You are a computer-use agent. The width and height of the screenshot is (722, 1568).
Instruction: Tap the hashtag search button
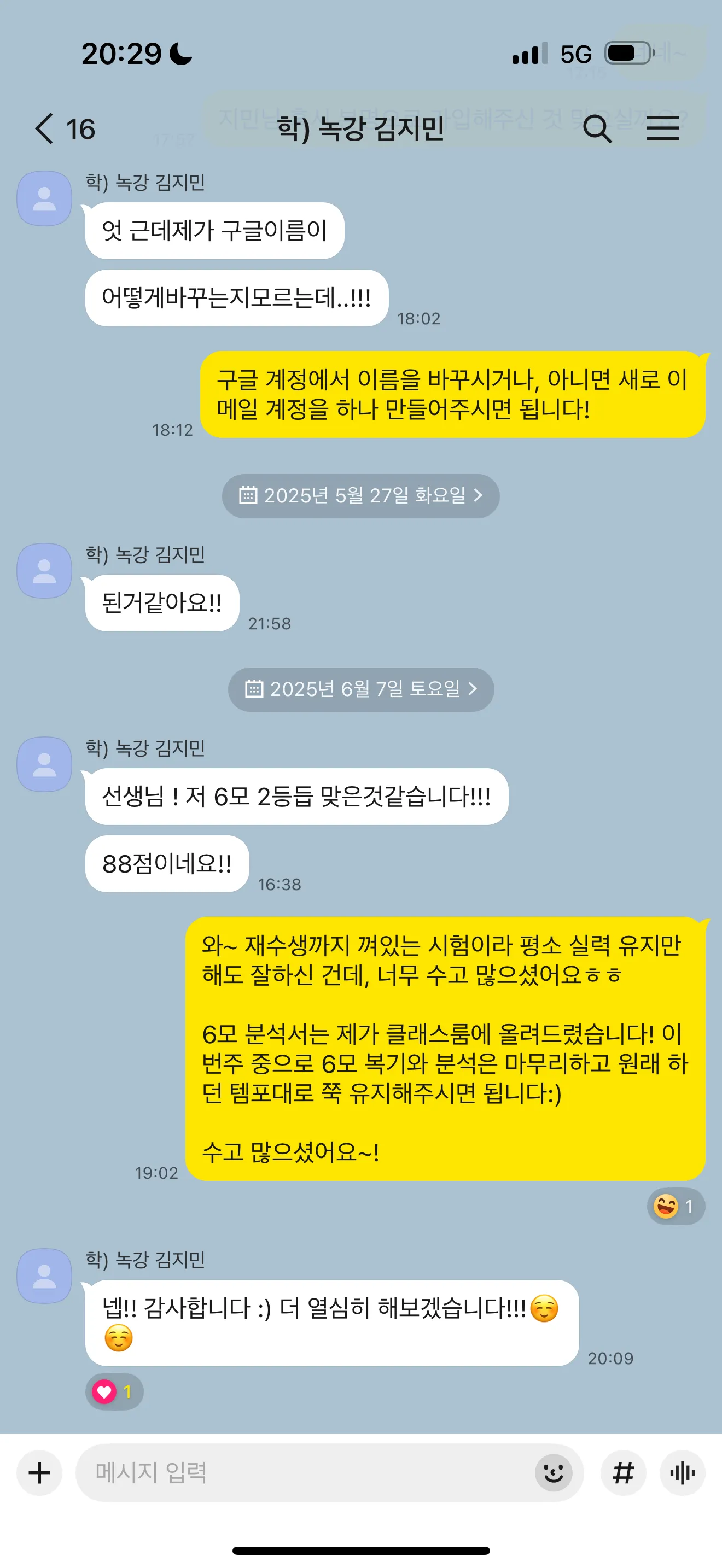[x=623, y=1472]
